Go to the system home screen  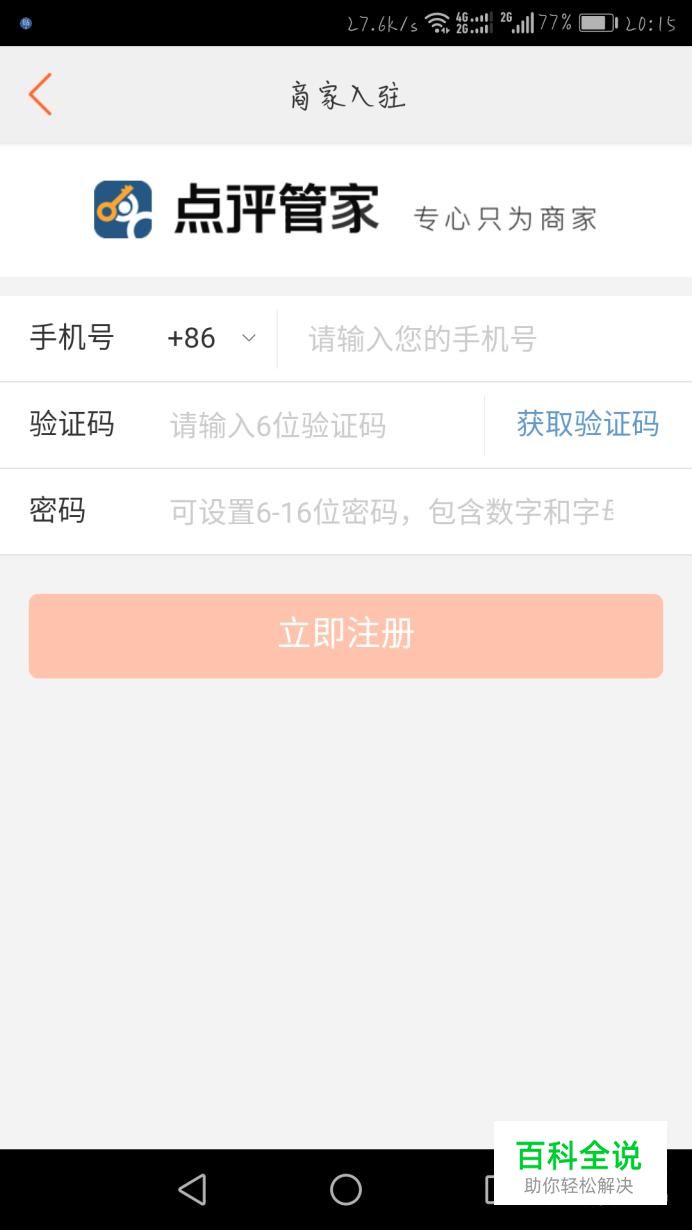pos(346,1189)
